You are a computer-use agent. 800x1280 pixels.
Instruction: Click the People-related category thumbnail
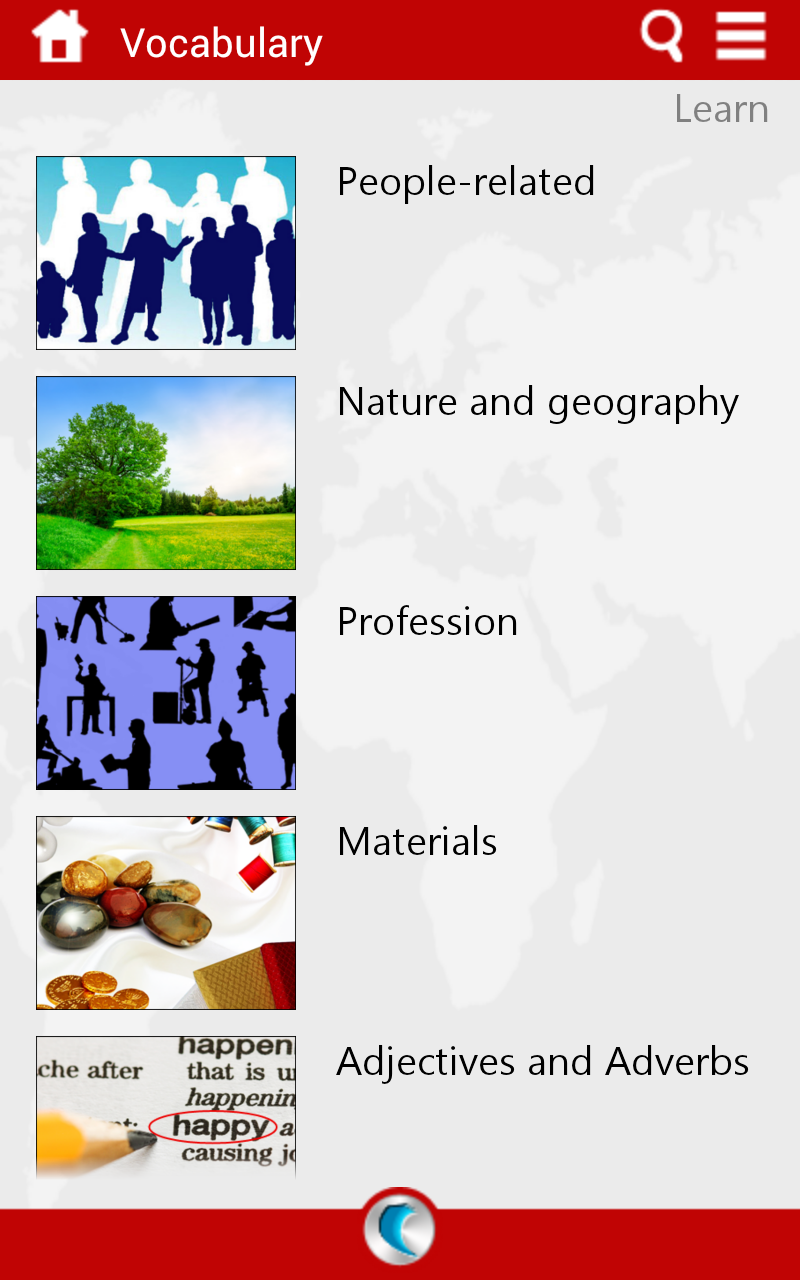pyautogui.click(x=165, y=251)
